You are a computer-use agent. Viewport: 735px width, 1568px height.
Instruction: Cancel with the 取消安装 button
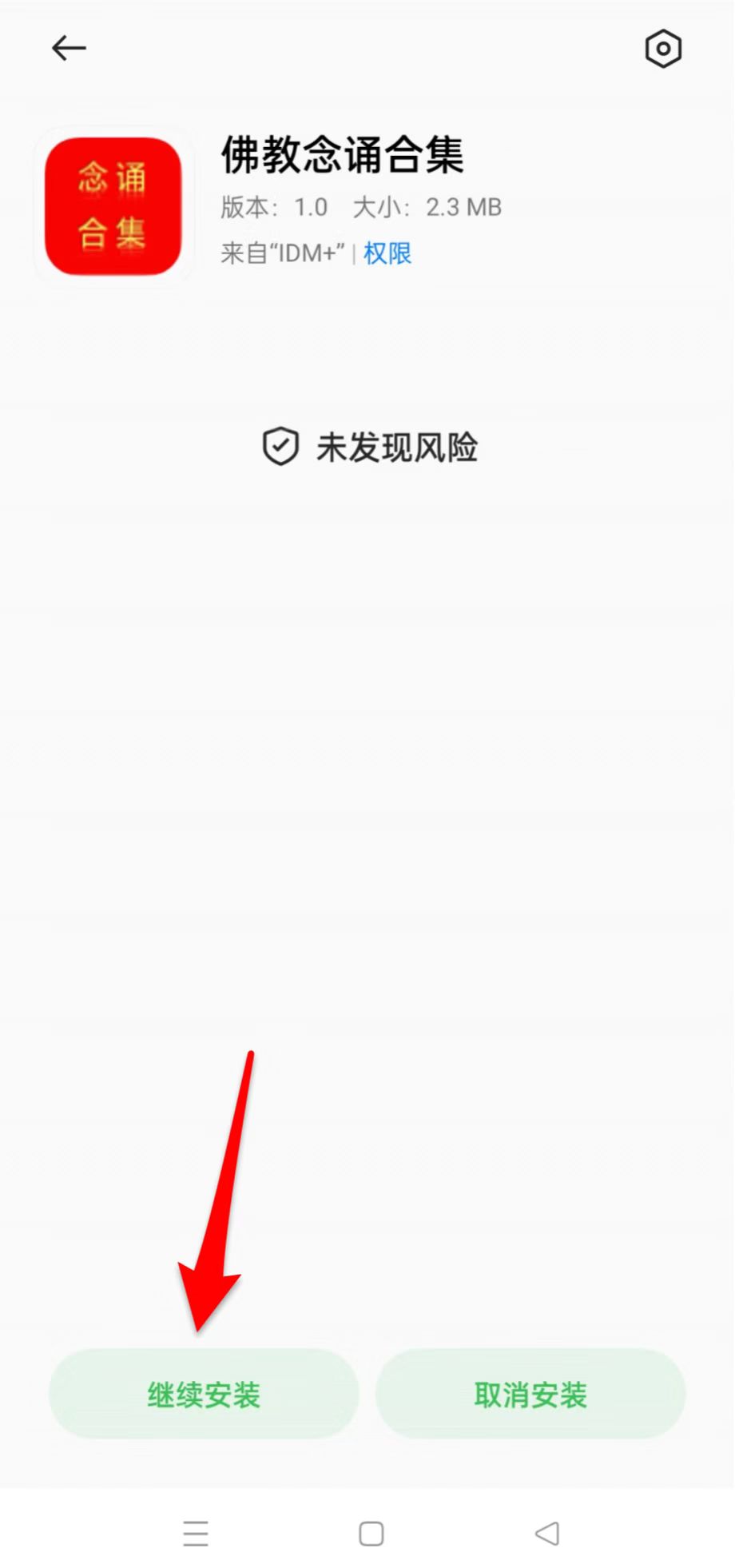coord(530,1395)
